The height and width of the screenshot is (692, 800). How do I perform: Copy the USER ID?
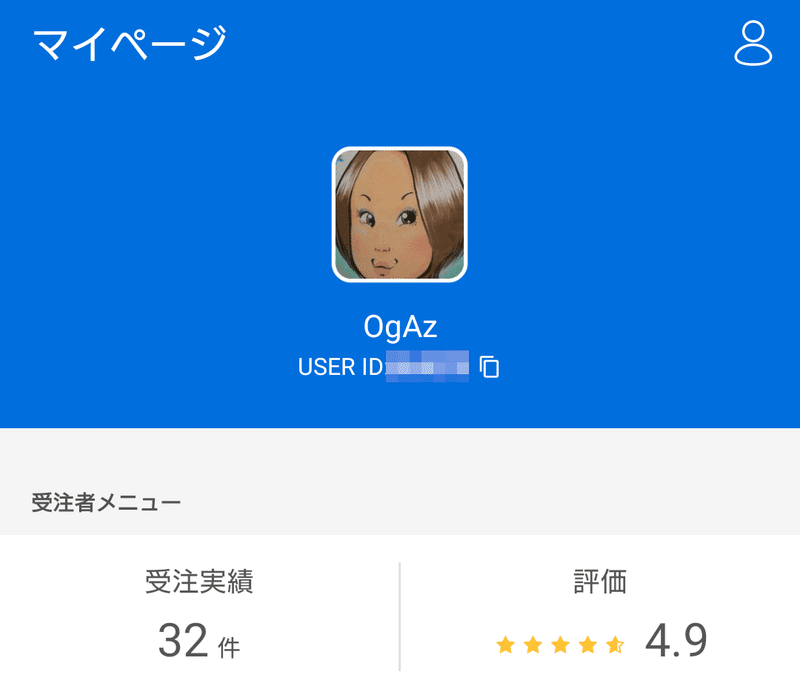tap(489, 367)
